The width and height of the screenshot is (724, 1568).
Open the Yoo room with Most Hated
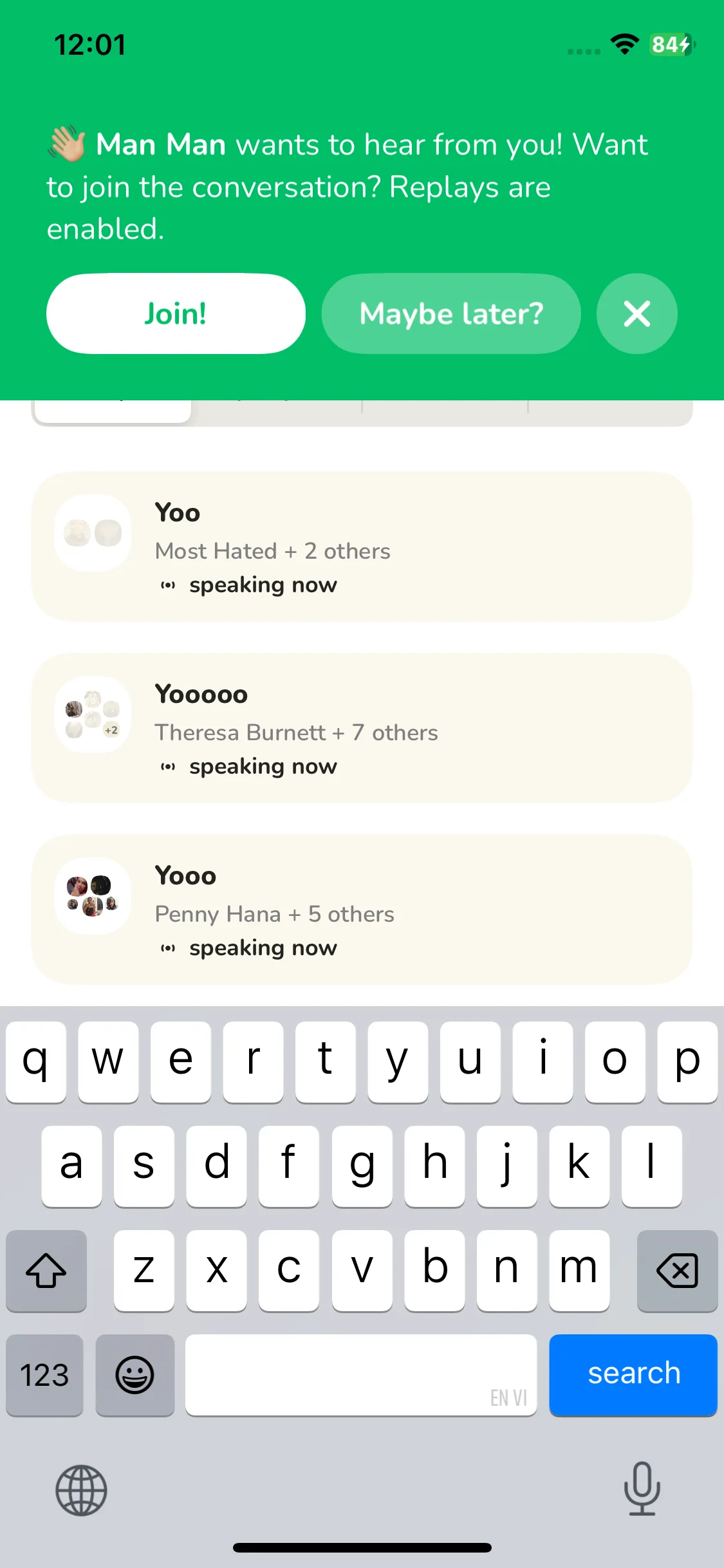pos(362,546)
